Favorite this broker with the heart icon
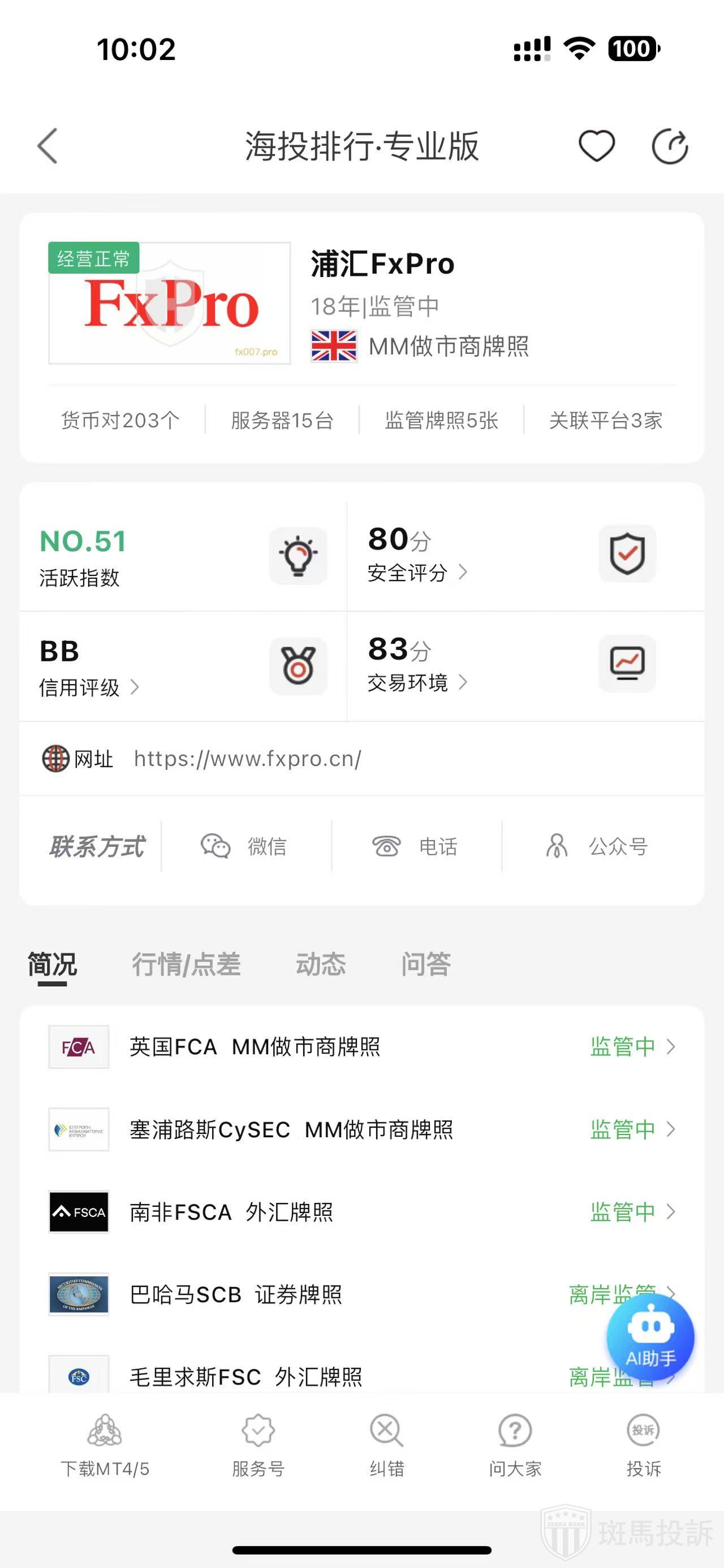This screenshot has width=724, height=1568. pos(596,146)
